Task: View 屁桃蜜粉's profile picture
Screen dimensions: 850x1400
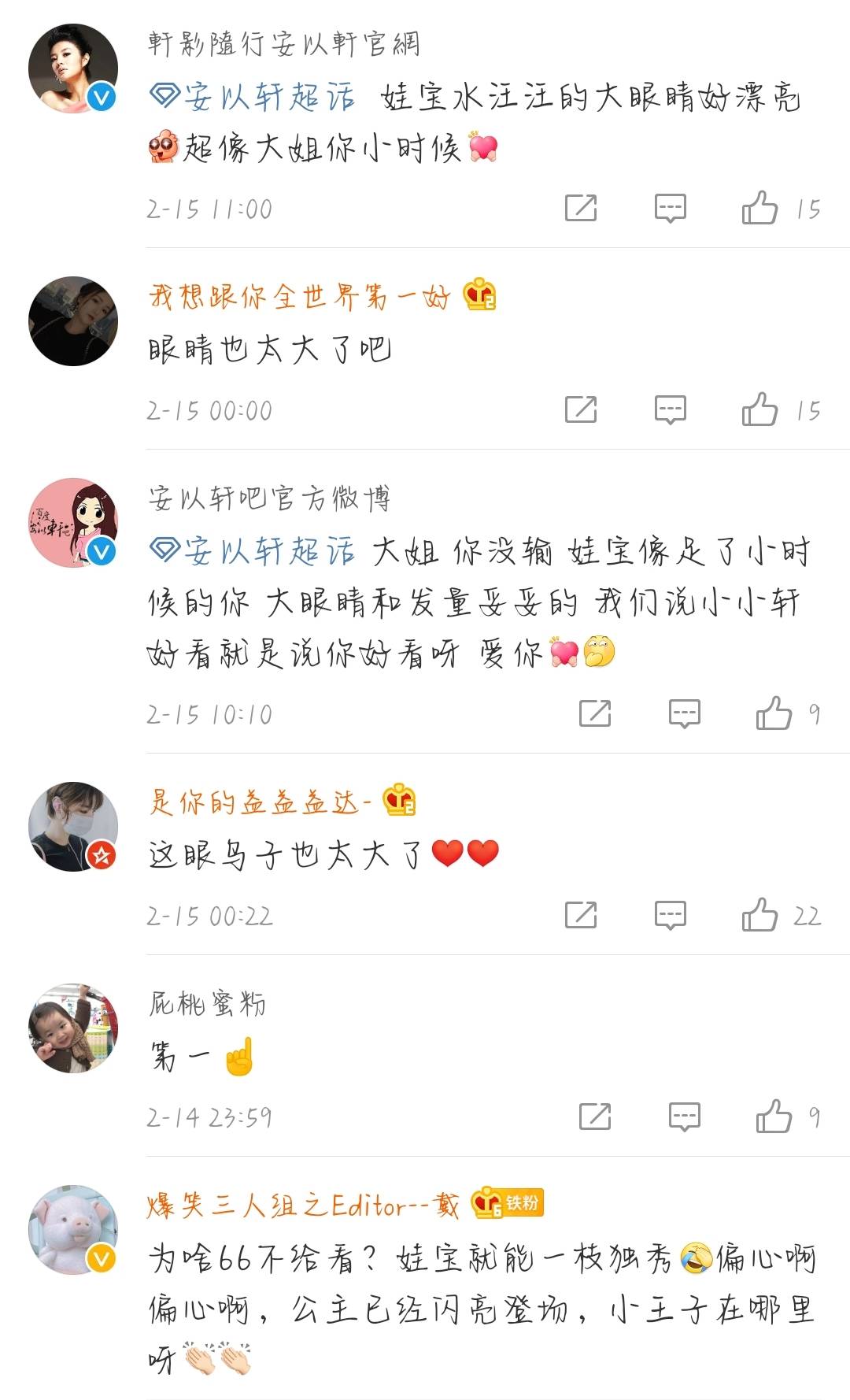Action: 73,1028
